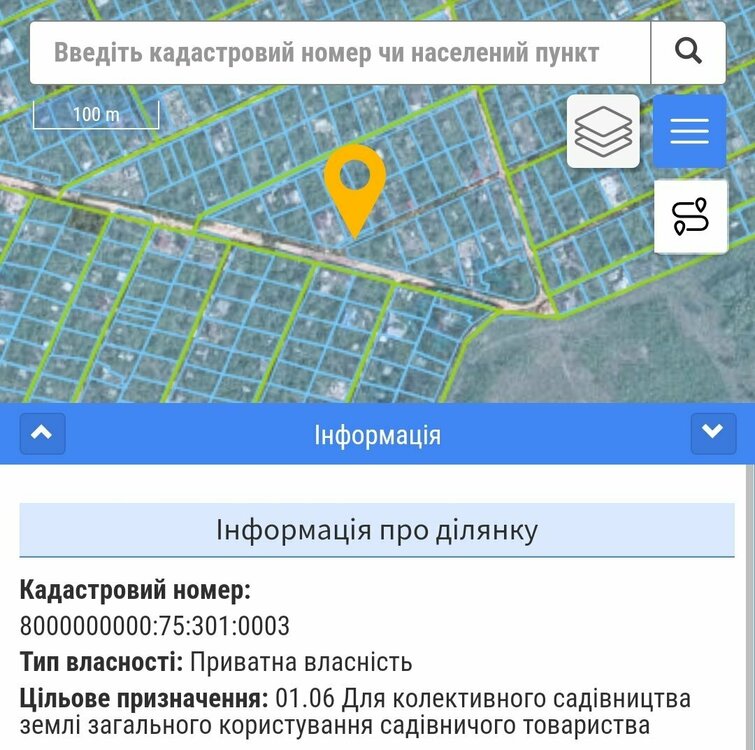Open the route measurement tool
Screen dimensions: 755x750
pos(689,216)
